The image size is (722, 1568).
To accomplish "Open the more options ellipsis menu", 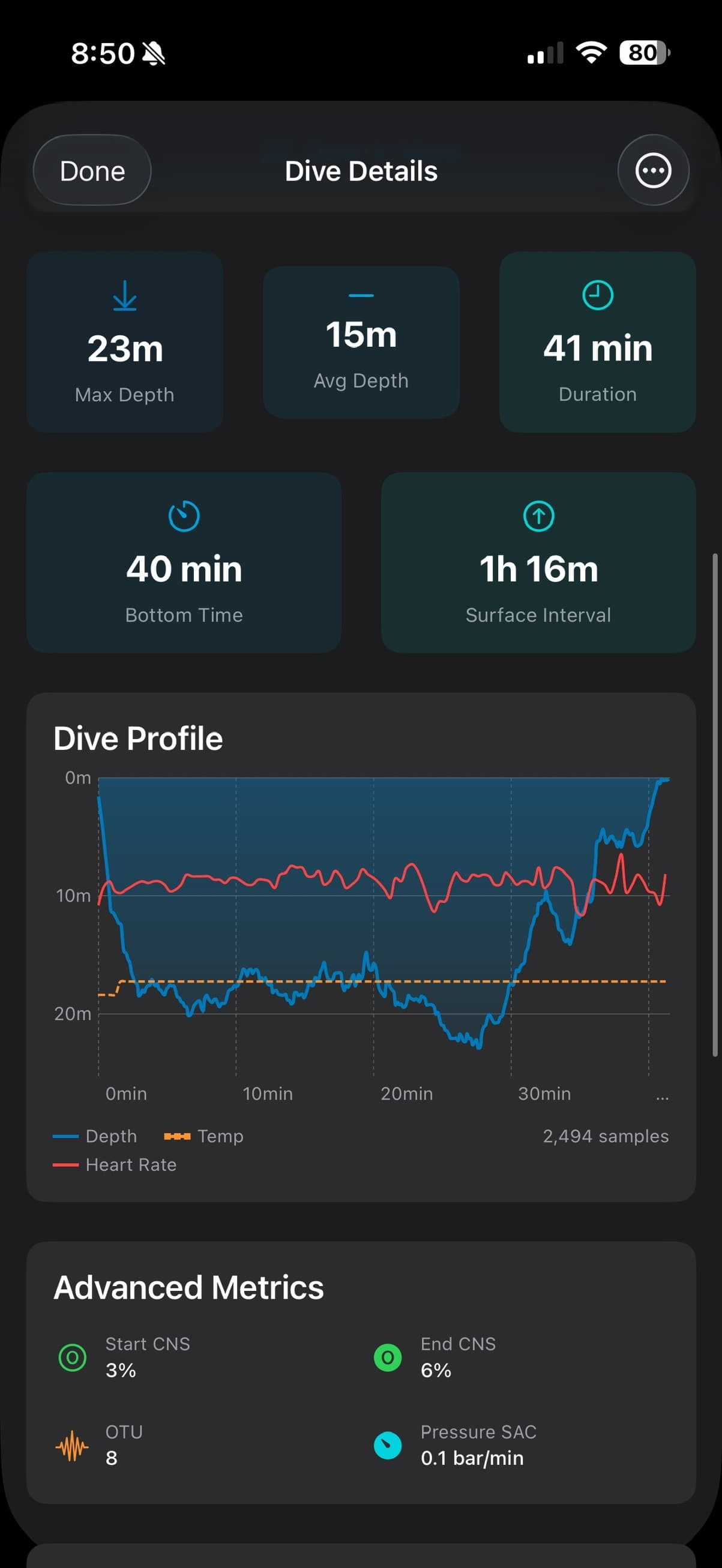I will pos(653,170).
